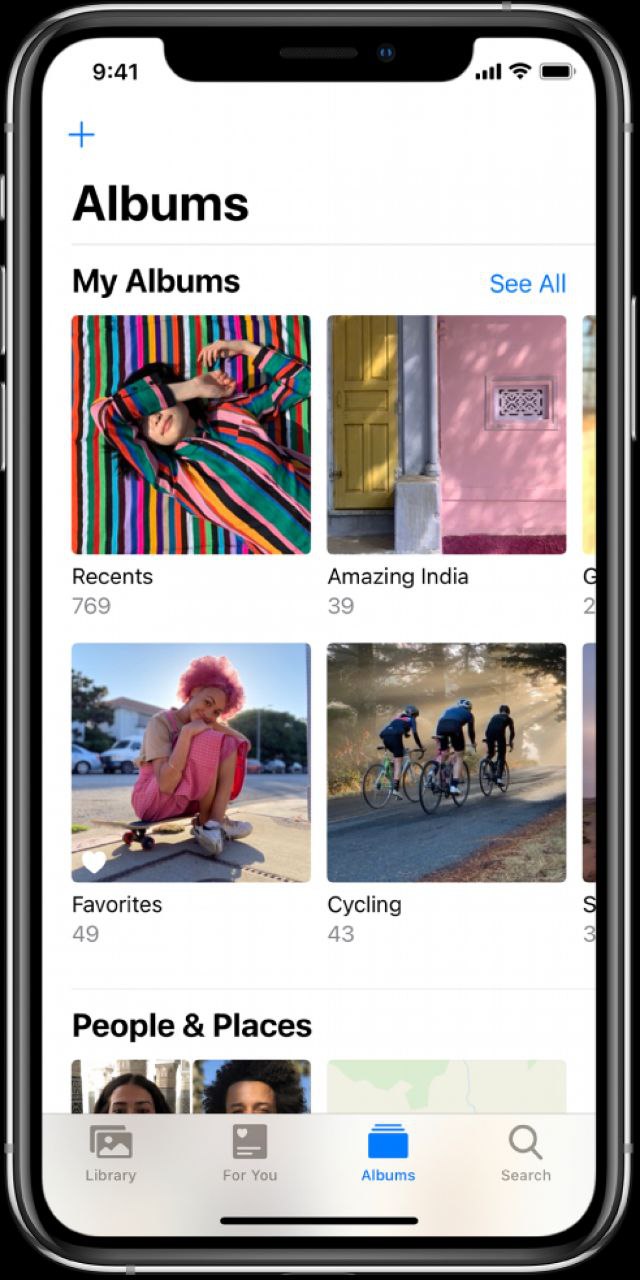This screenshot has width=640, height=1280.
Task: Open the Recents album
Action: [x=191, y=435]
